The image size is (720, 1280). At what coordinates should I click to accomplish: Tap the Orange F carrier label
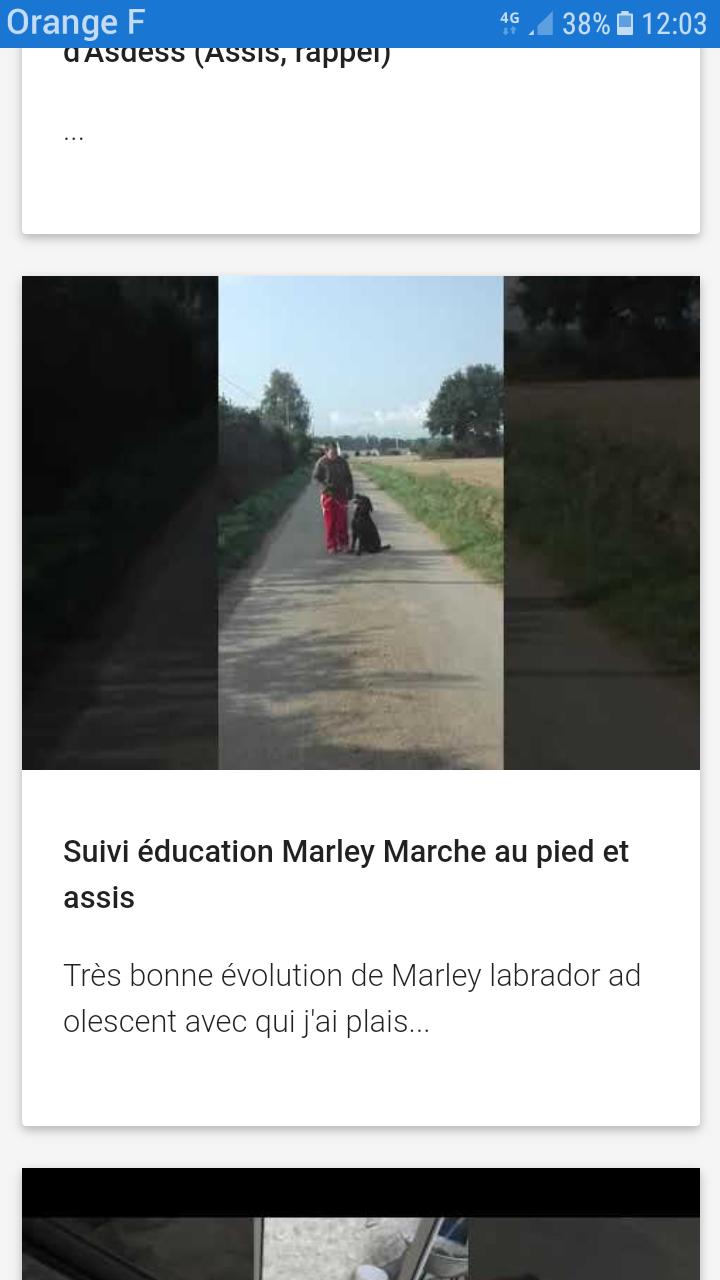click(x=75, y=21)
